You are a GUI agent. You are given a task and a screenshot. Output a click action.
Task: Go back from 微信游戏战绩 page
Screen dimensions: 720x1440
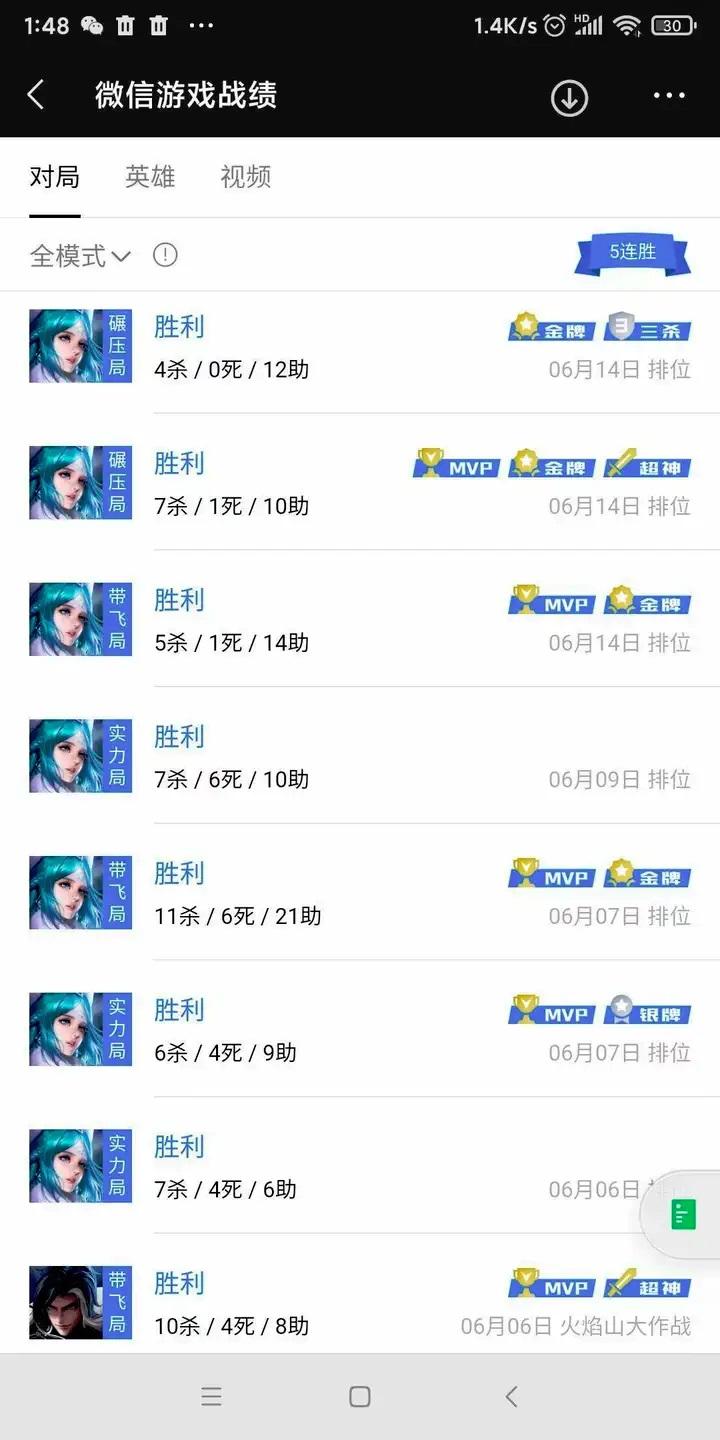tap(36, 95)
